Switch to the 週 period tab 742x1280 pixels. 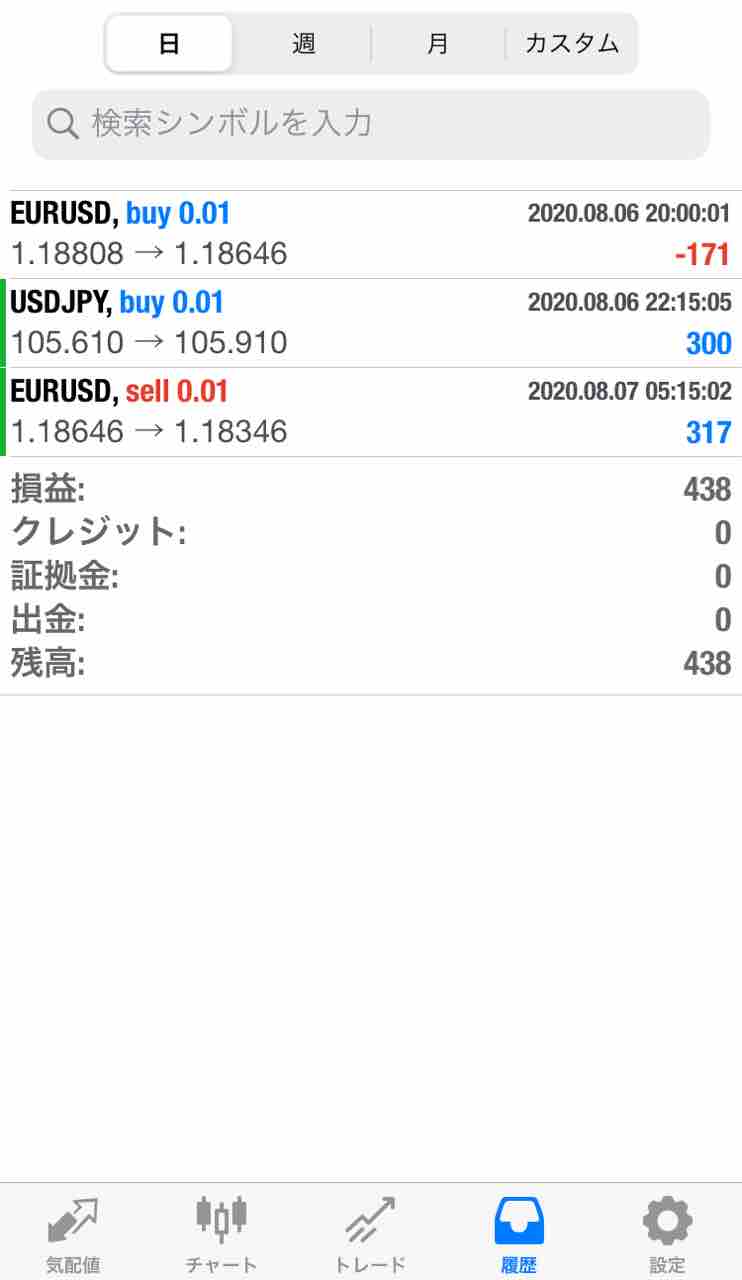(304, 44)
